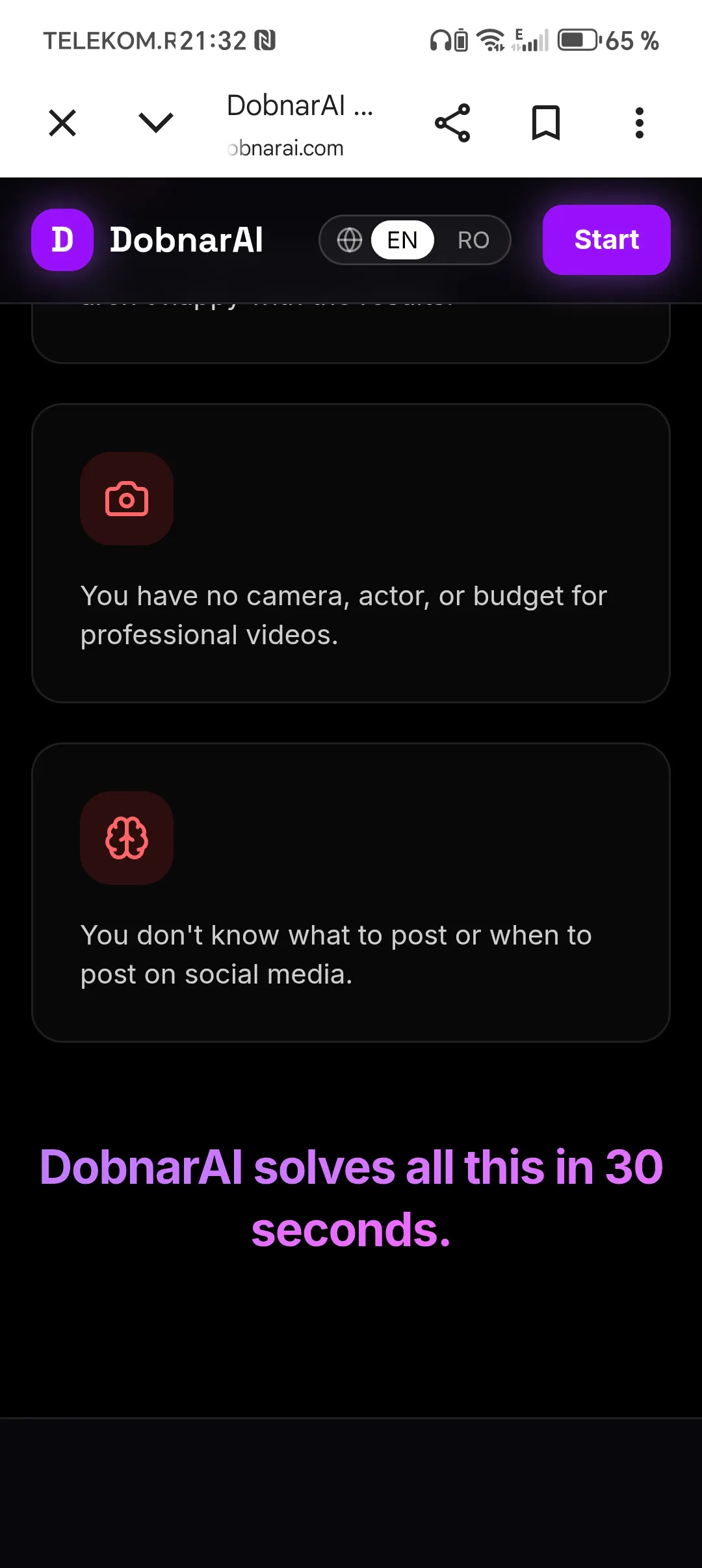Viewport: 702px width, 1568px height.
Task: Tap the purple Start button
Action: [x=606, y=240]
